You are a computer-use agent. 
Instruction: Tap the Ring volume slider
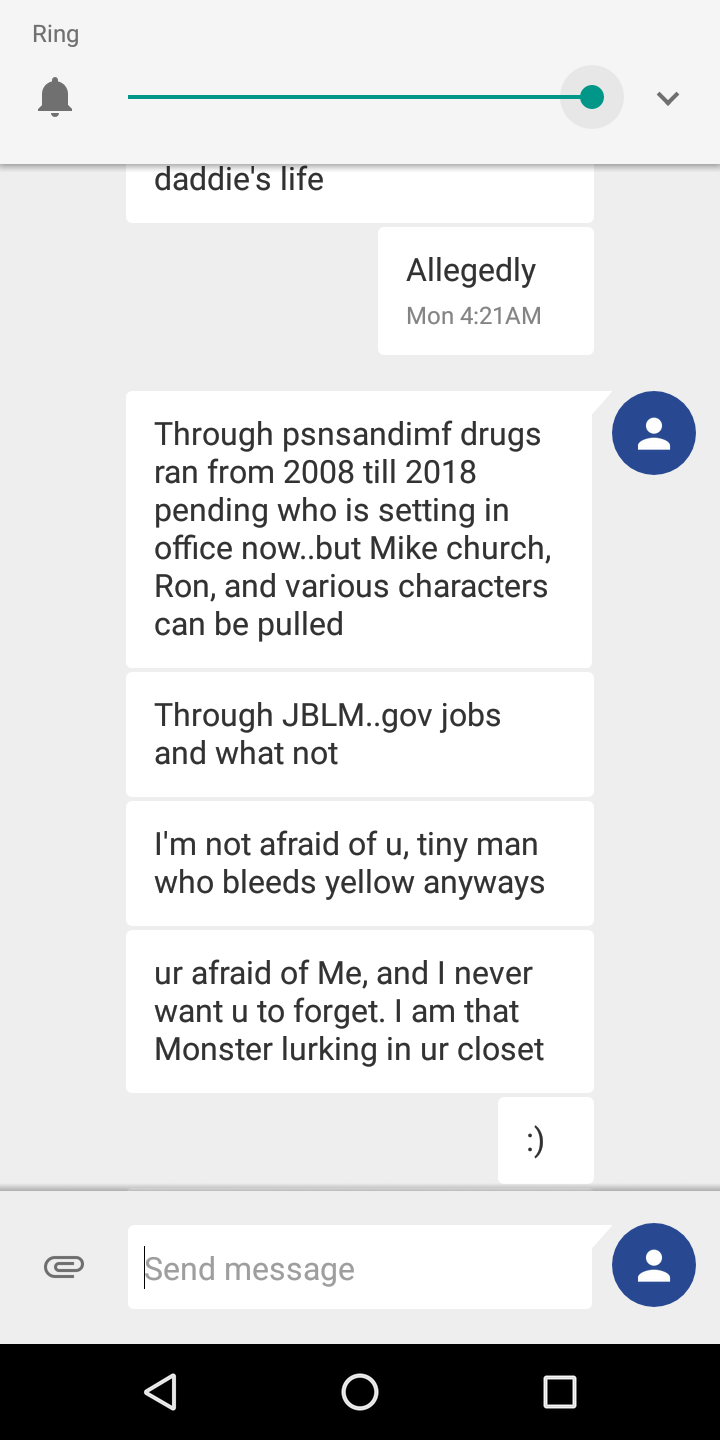[x=360, y=97]
